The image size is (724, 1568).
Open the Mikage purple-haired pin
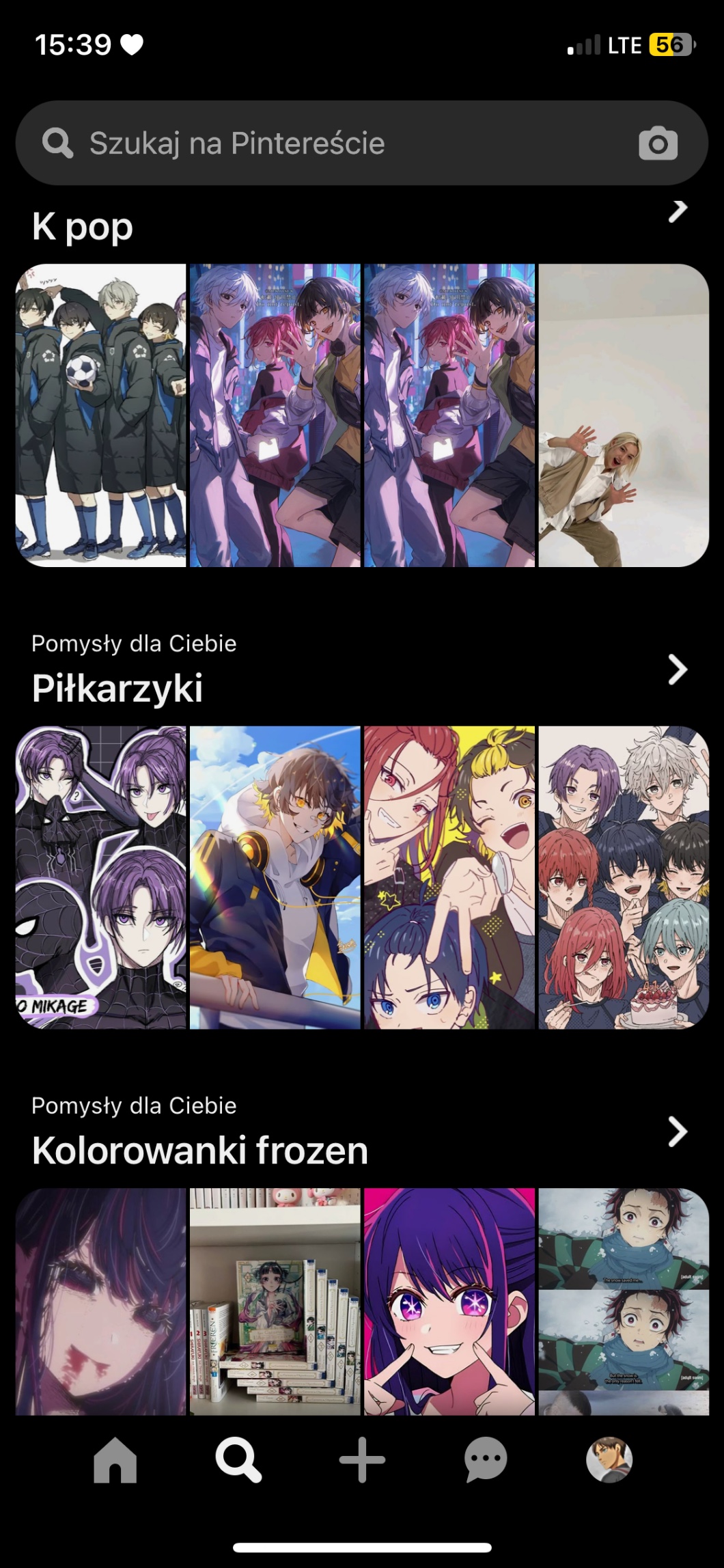[101, 877]
